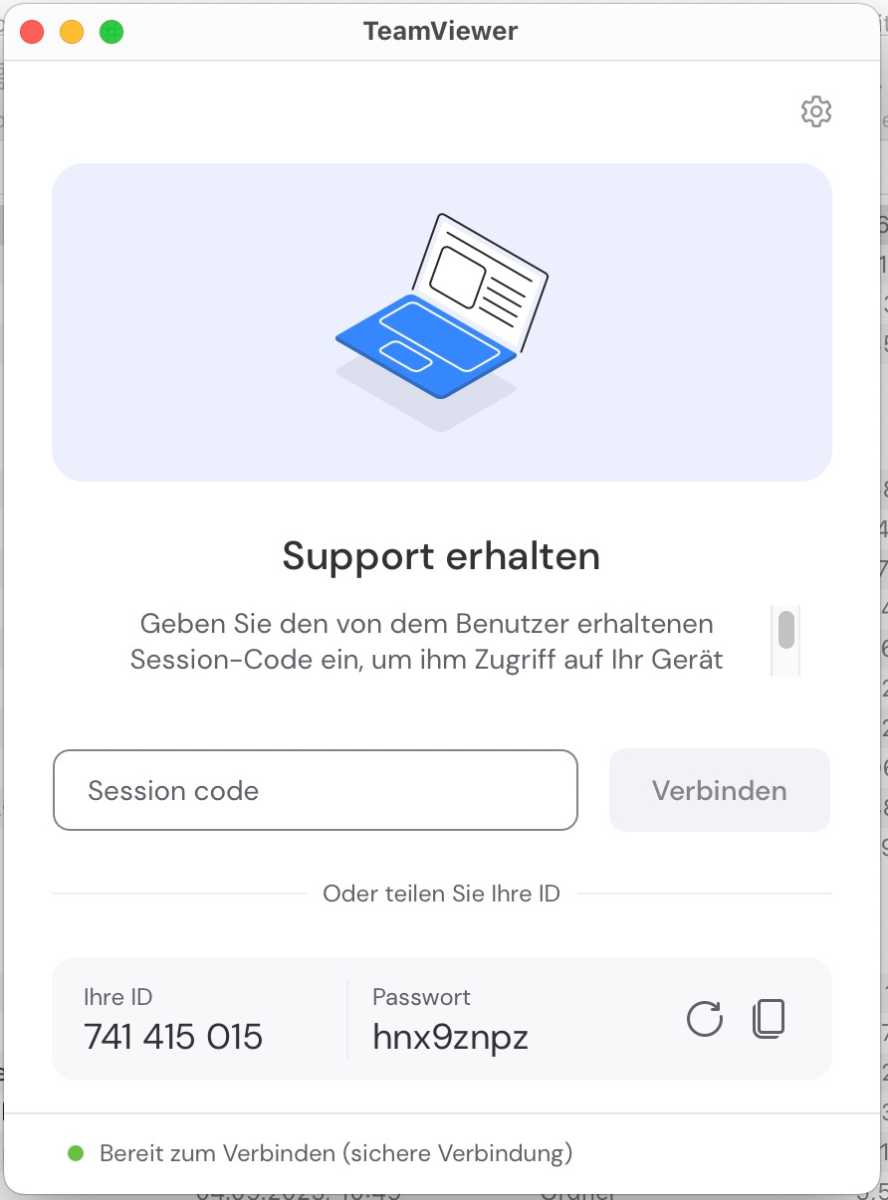Copy the password using the copy icon
The height and width of the screenshot is (1200, 888).
click(768, 1019)
